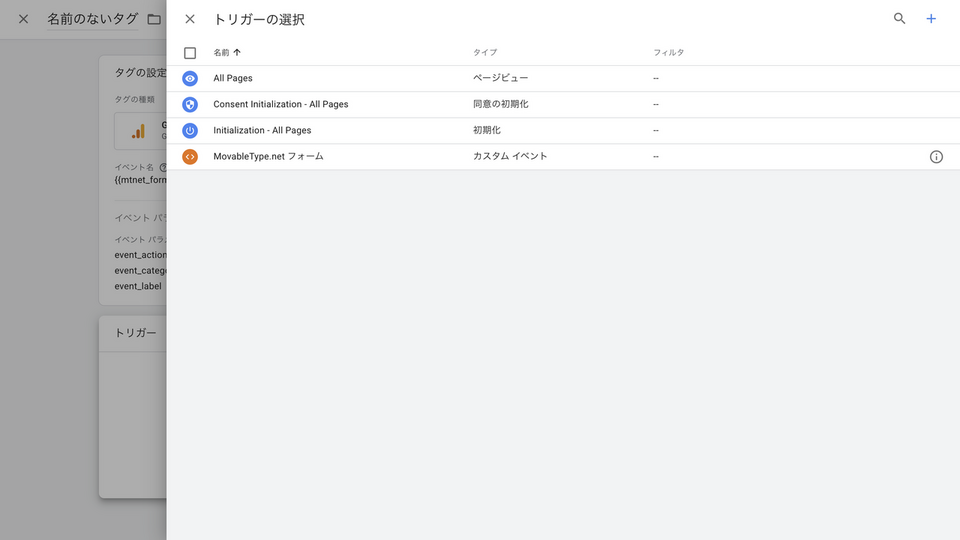Toggle the select-all checkbox in header
This screenshot has width=960, height=540.
(x=190, y=53)
